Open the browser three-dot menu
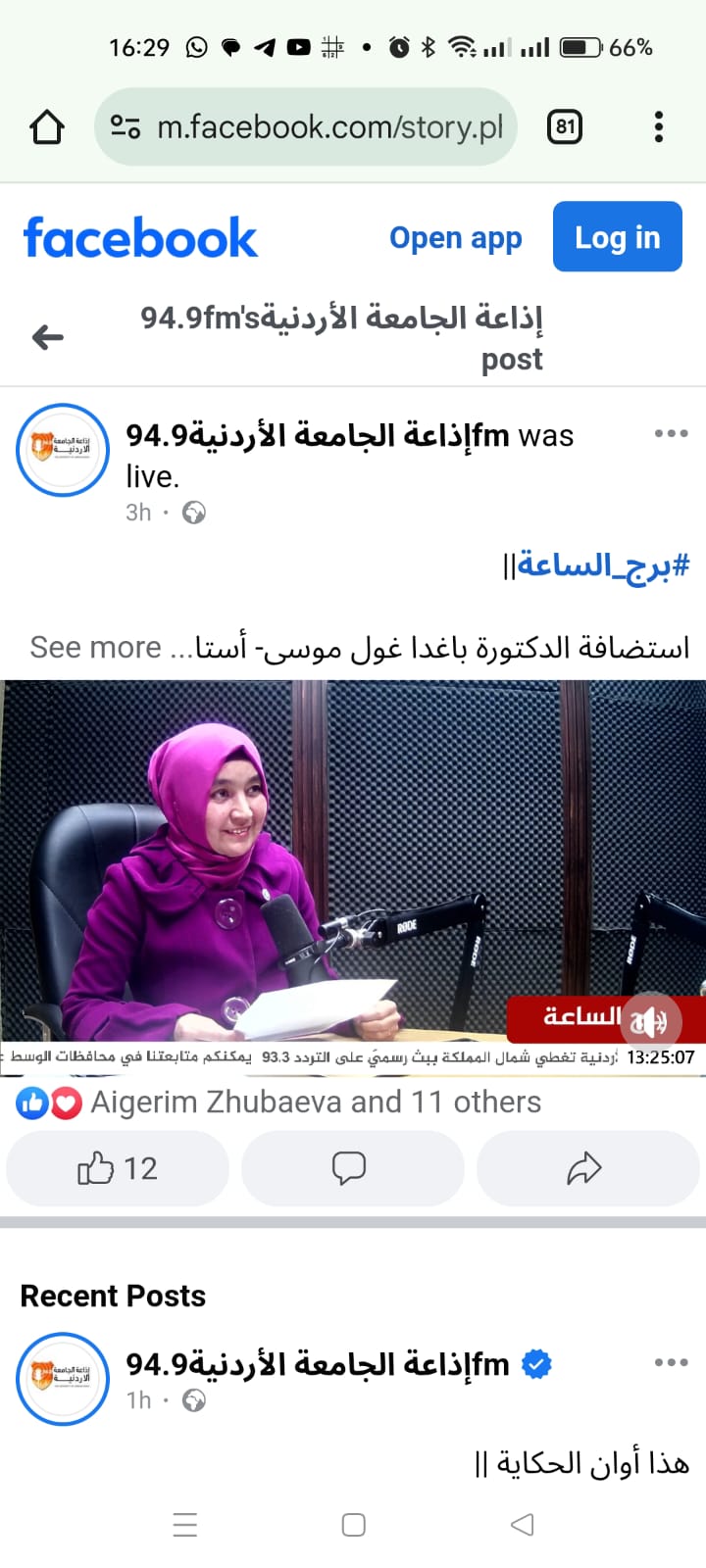 (658, 126)
